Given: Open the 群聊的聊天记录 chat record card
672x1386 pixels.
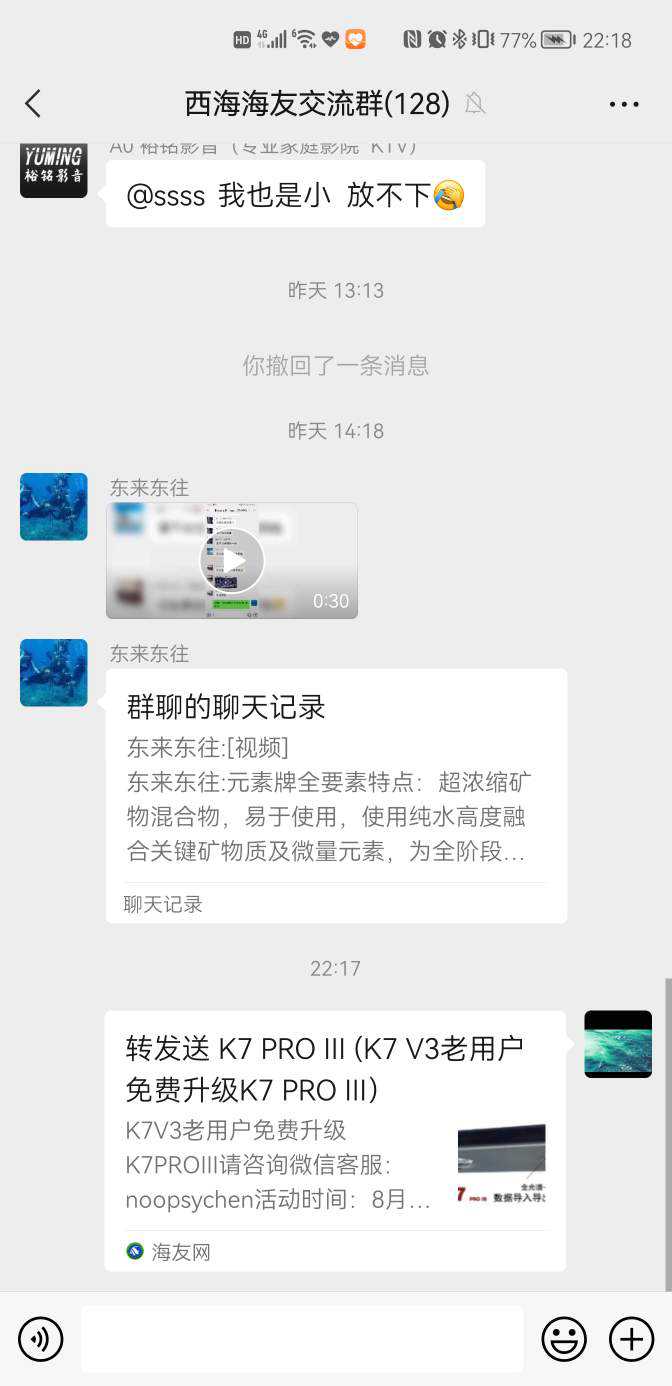Looking at the screenshot, I should click(336, 795).
